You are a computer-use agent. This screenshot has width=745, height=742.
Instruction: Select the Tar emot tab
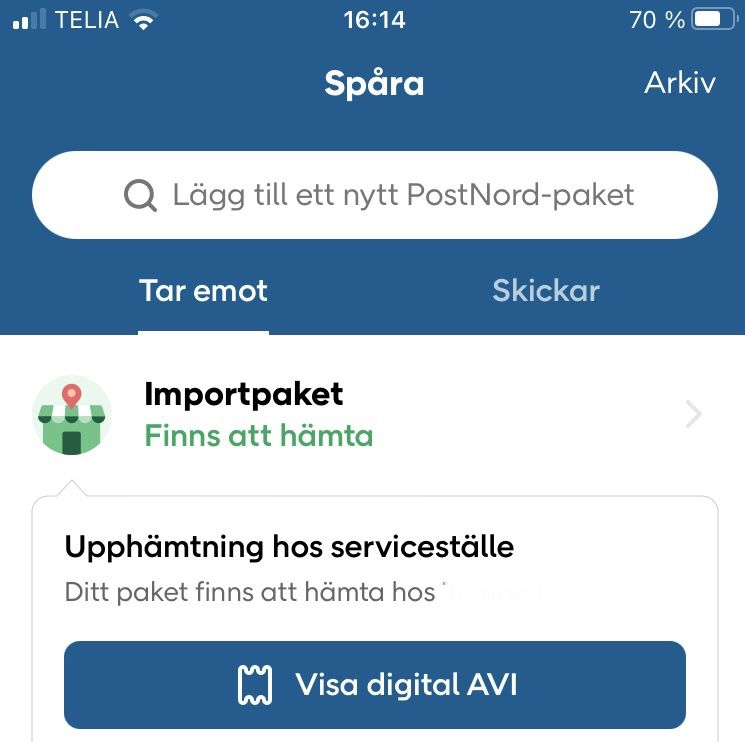pos(203,291)
